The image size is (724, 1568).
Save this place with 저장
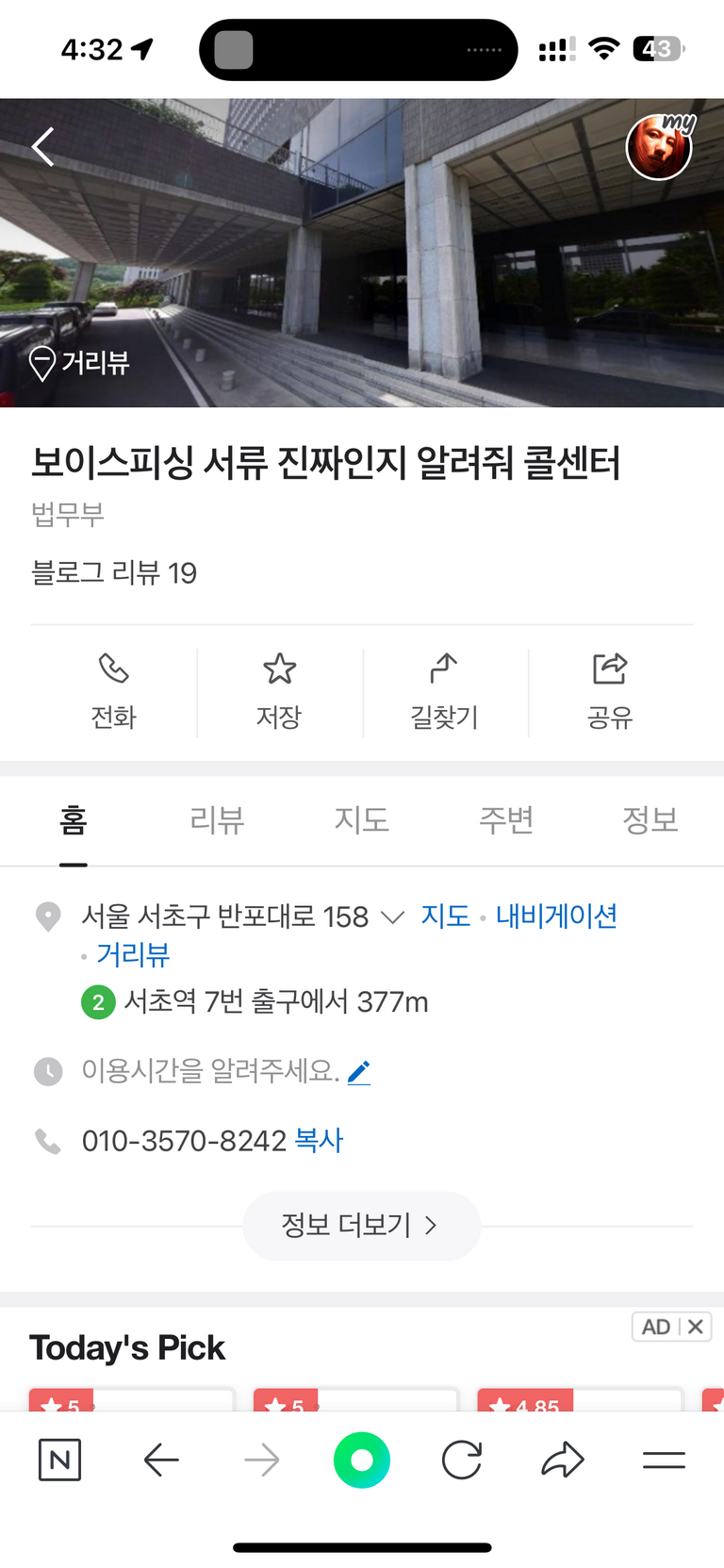coord(279,692)
